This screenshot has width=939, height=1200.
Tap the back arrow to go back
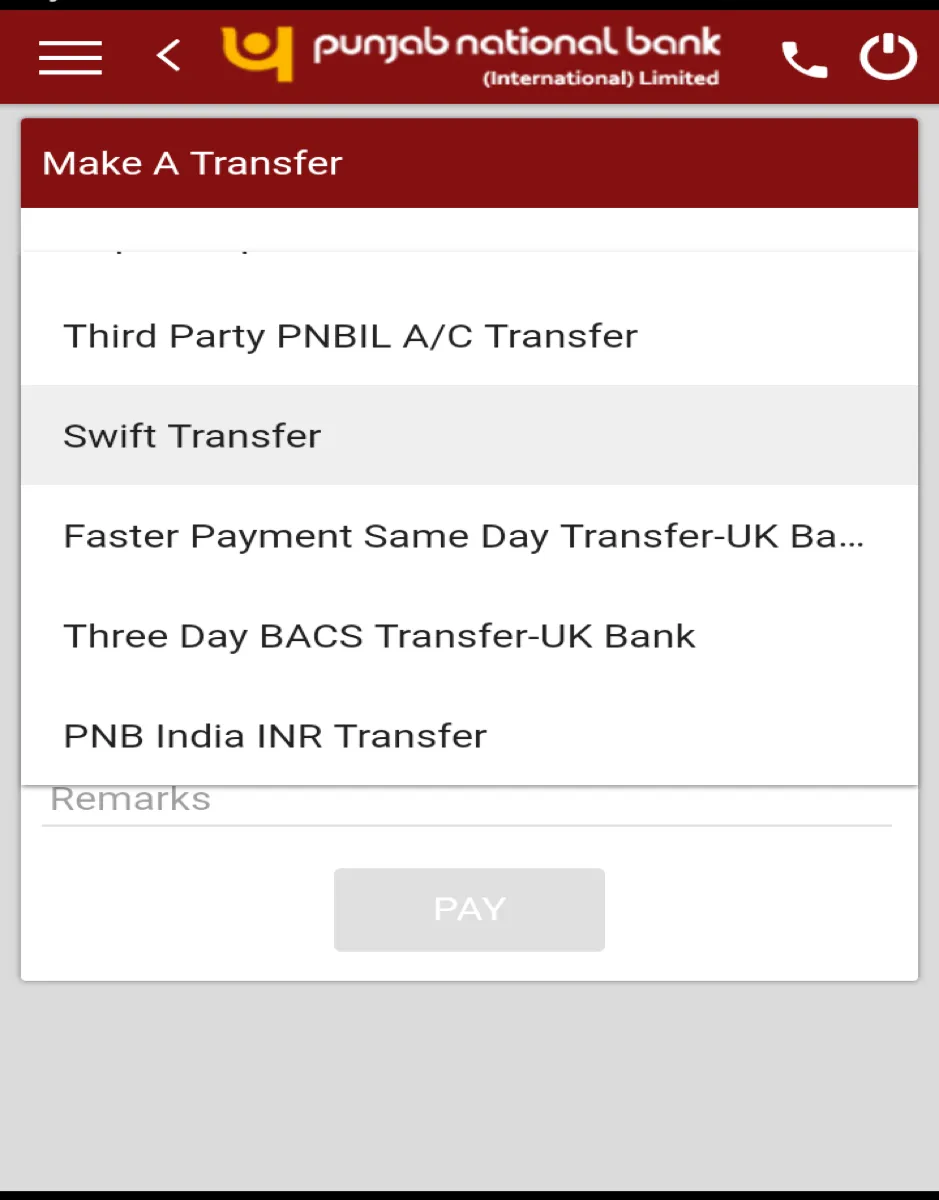tap(168, 56)
